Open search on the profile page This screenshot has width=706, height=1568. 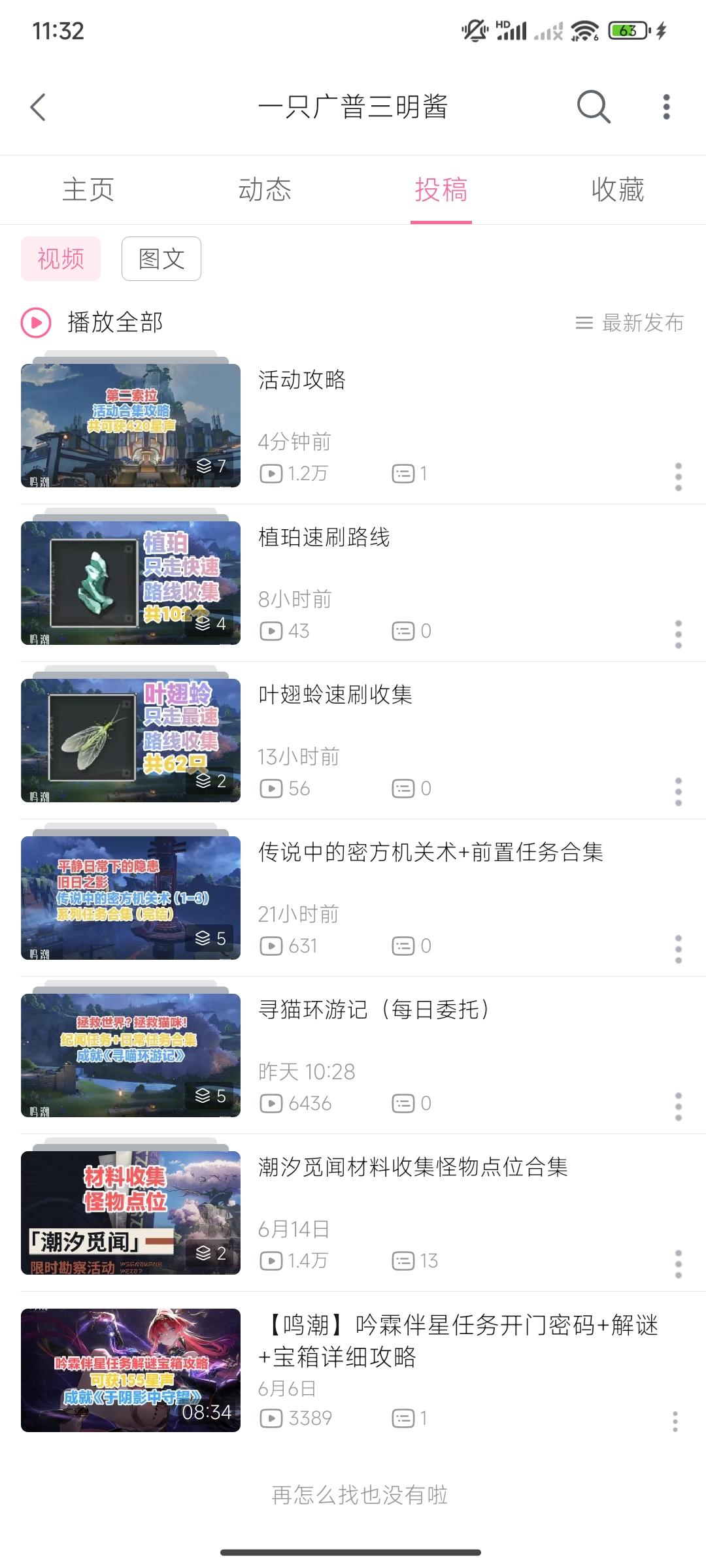(592, 106)
